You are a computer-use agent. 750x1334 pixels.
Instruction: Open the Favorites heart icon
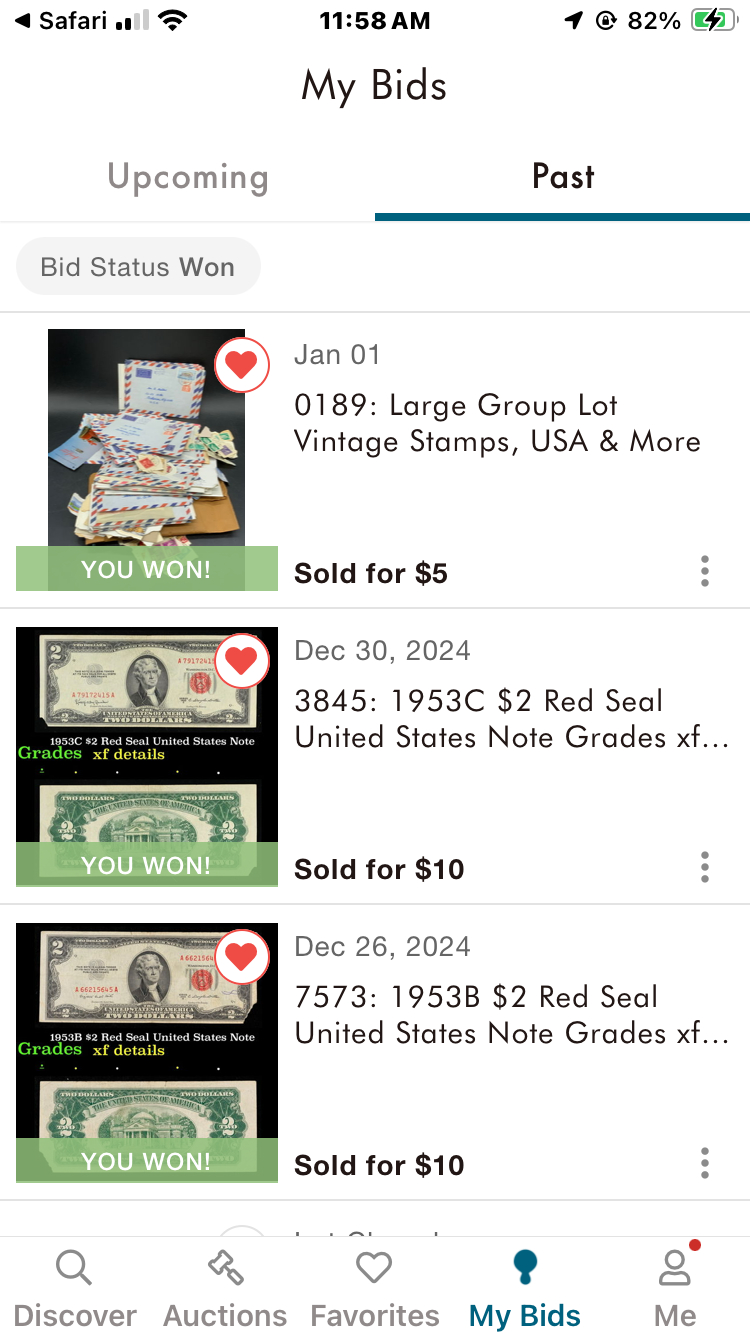pyautogui.click(x=374, y=1268)
